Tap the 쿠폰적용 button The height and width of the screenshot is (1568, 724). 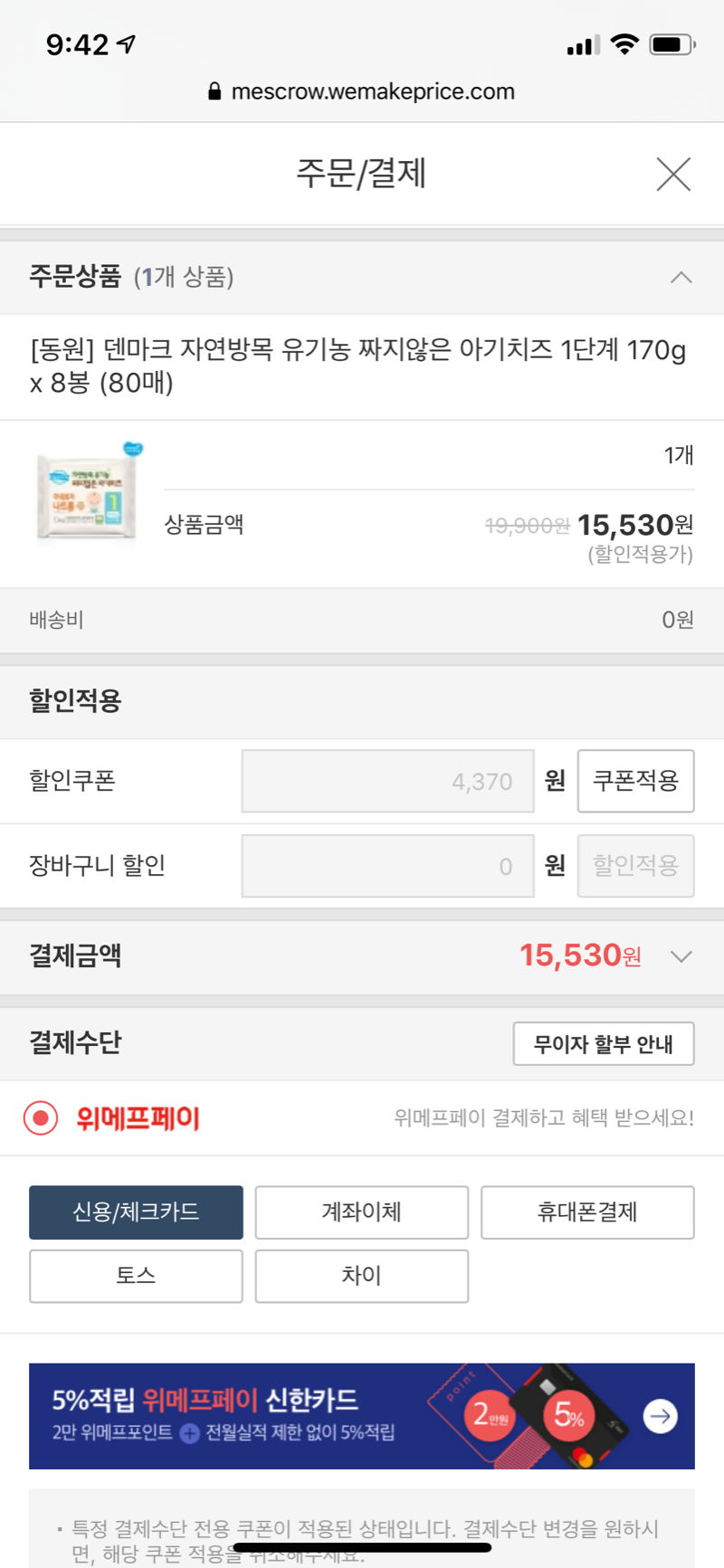tap(635, 781)
